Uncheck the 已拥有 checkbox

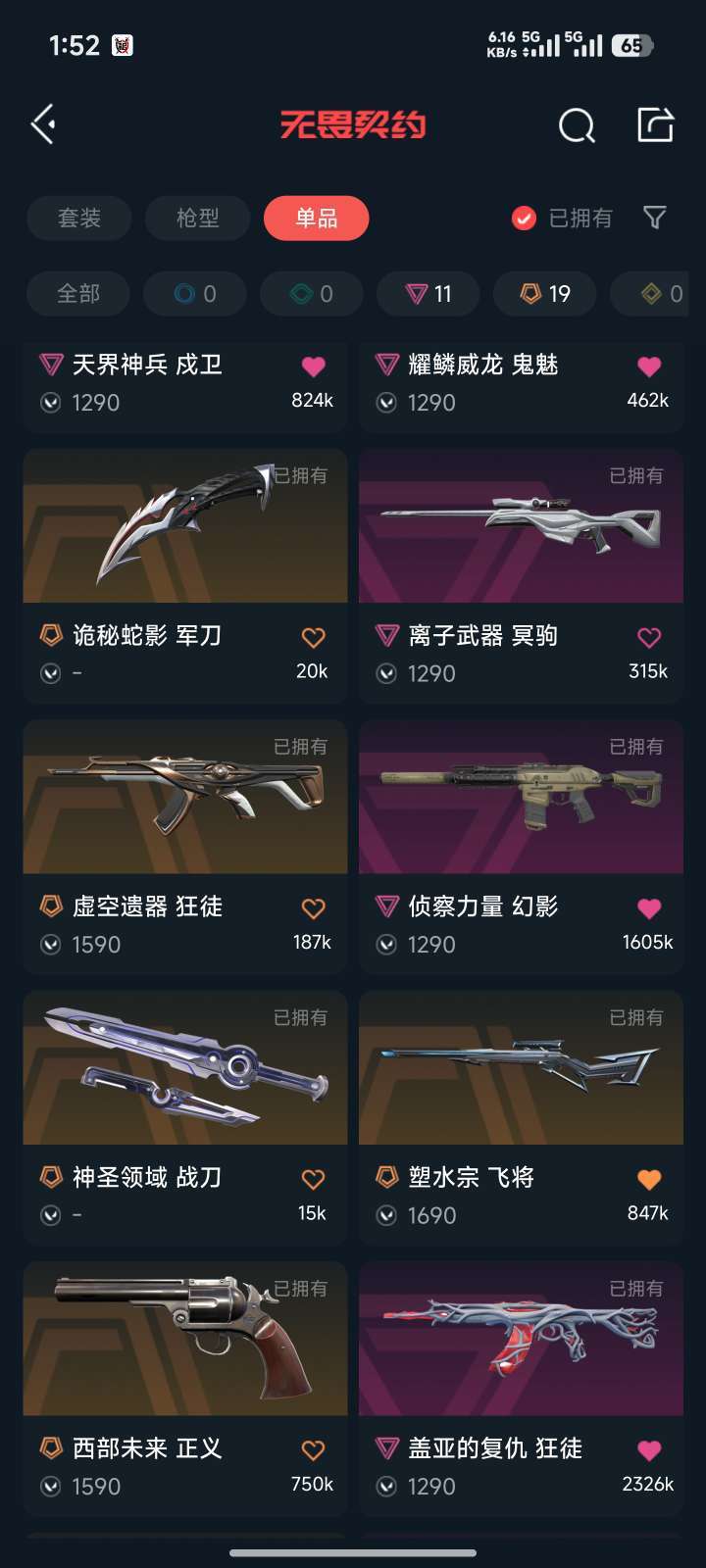(525, 218)
